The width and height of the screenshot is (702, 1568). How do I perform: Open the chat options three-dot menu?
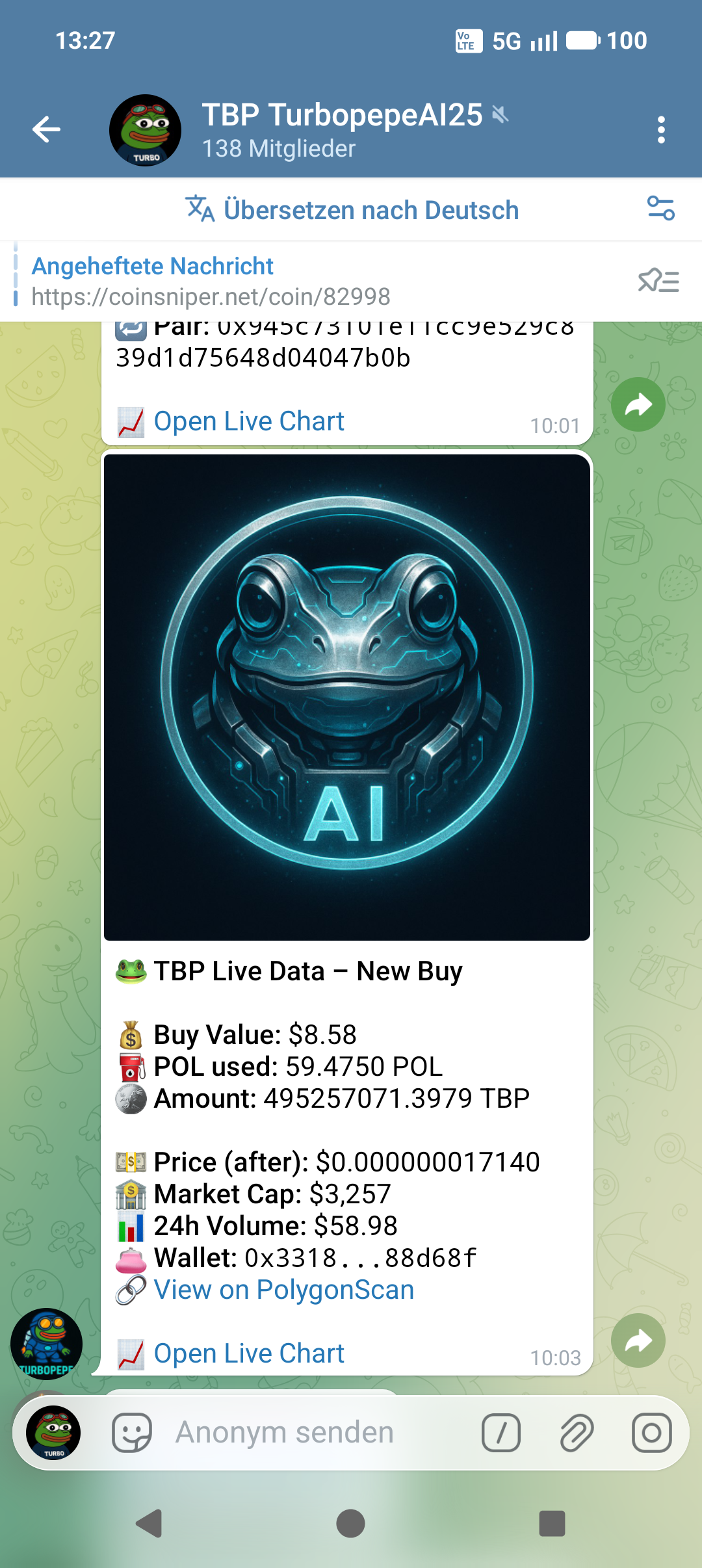click(x=661, y=129)
